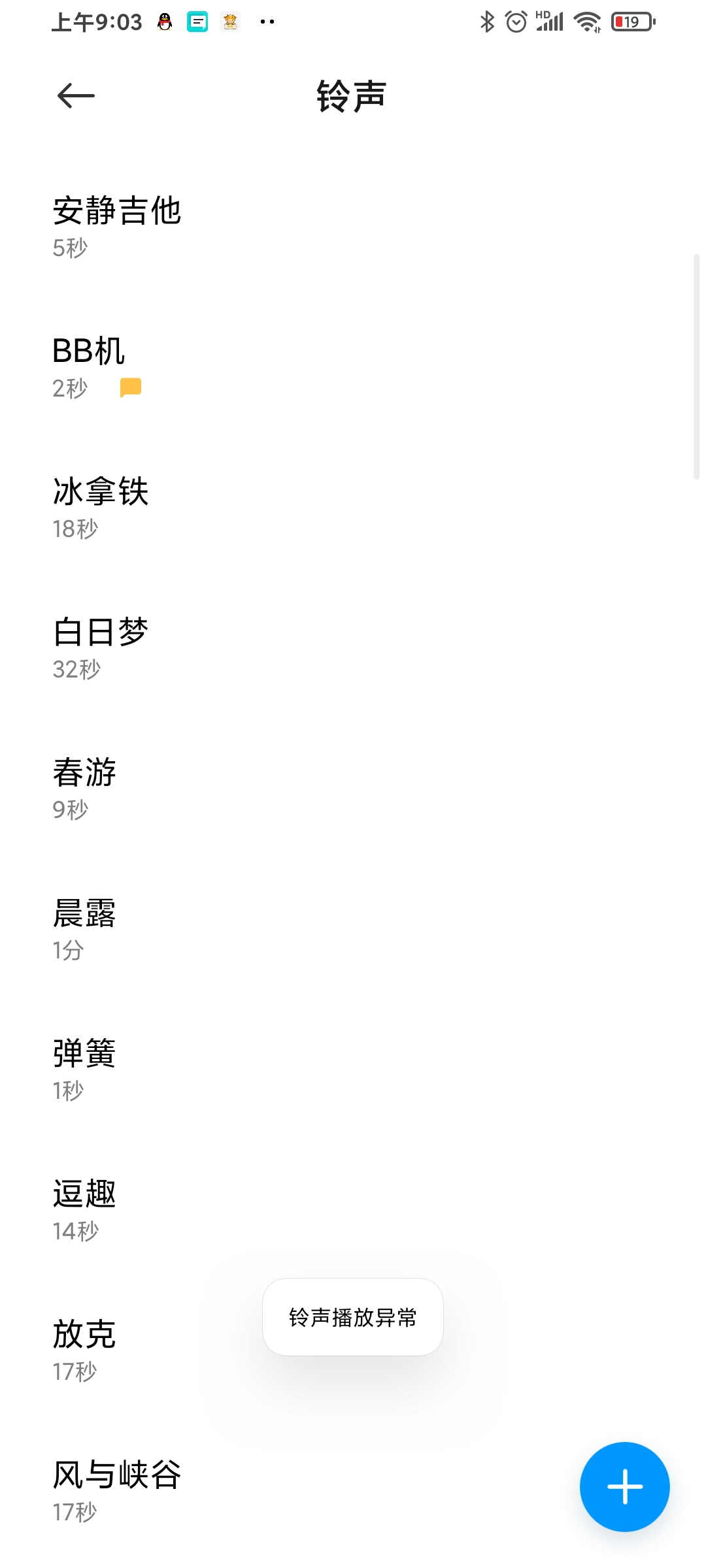Choose the 春游 ringtone

pyautogui.click(x=353, y=789)
